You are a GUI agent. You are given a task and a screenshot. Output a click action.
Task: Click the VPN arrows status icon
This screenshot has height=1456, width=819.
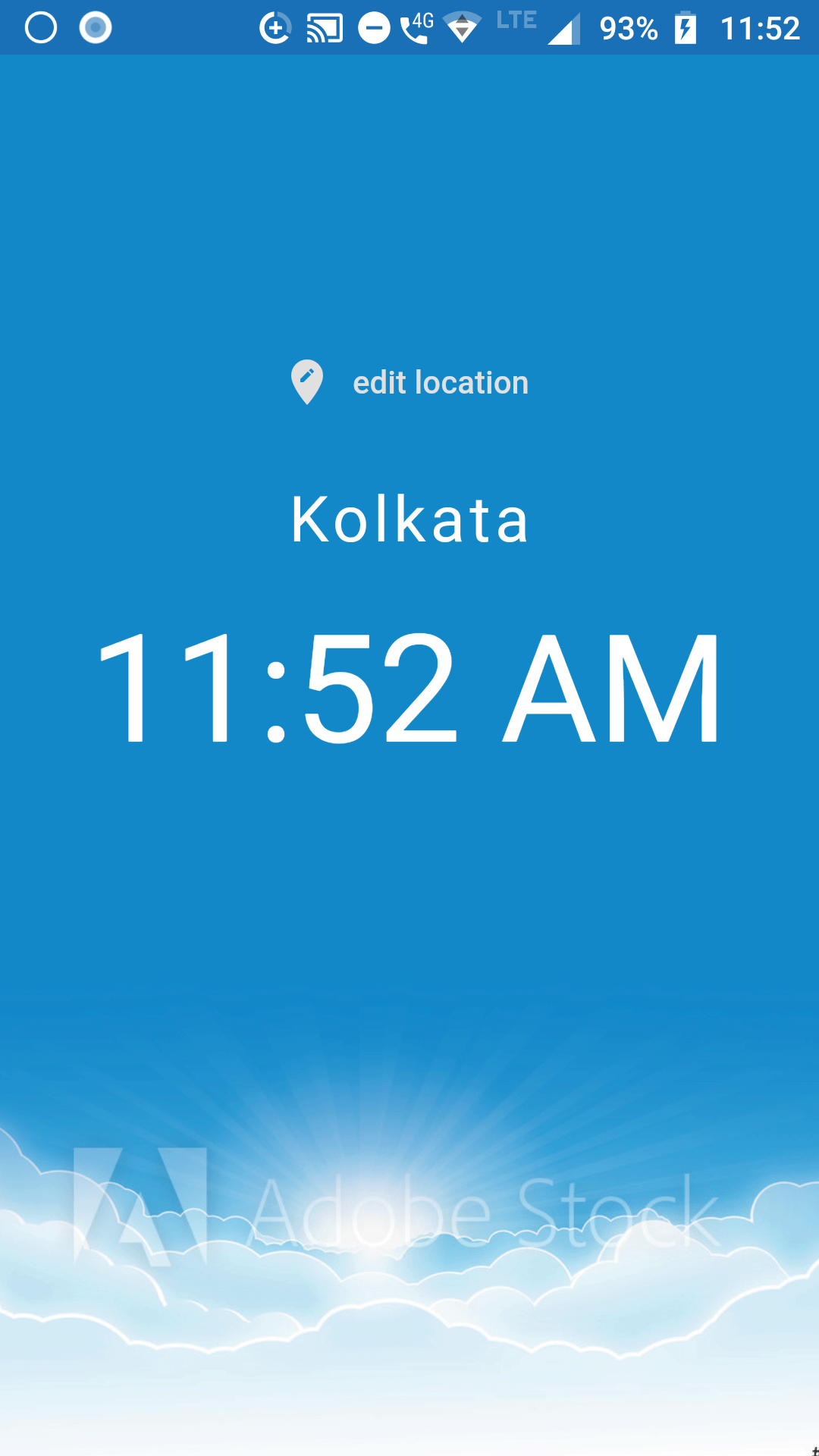click(x=463, y=28)
